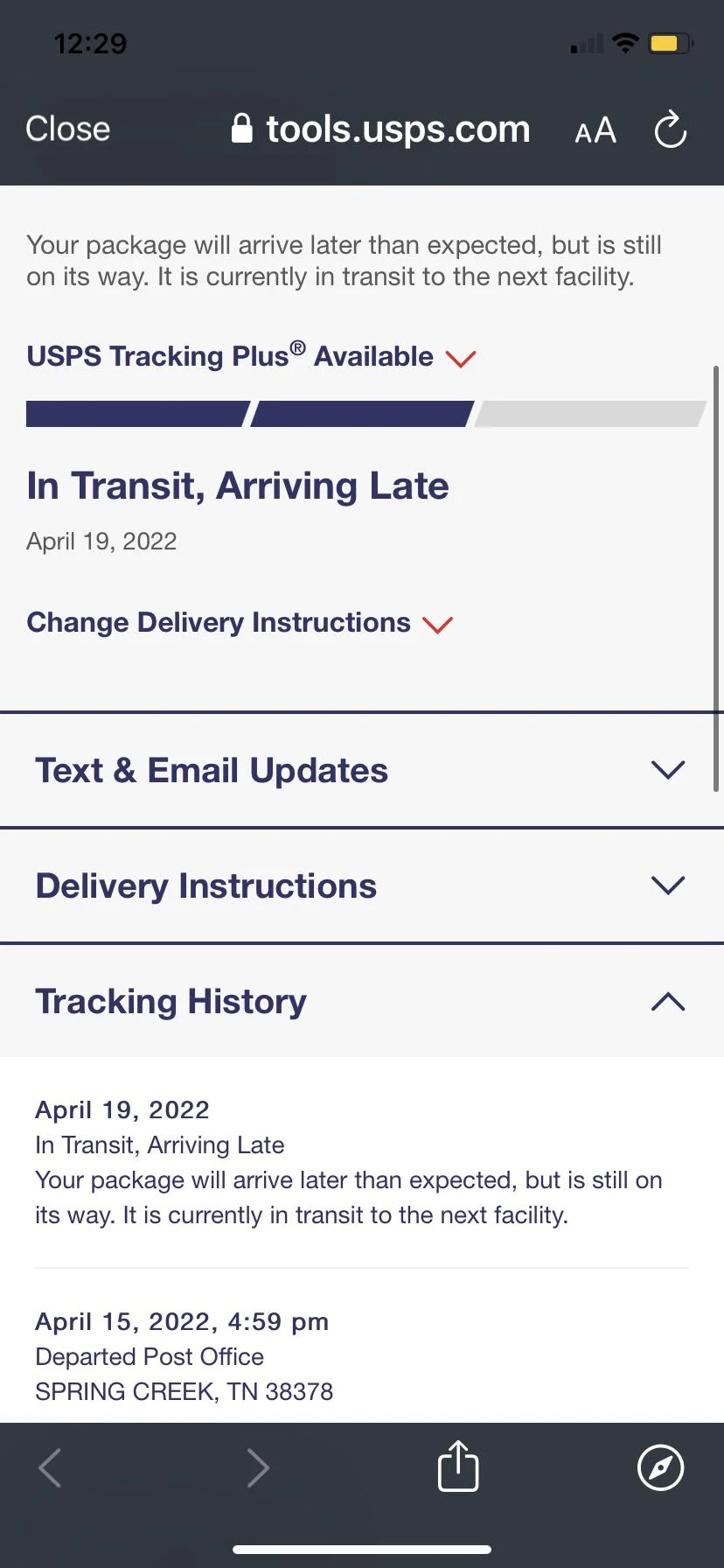This screenshot has height=1568, width=724.
Task: Navigate back using the left arrow icon
Action: point(50,1468)
